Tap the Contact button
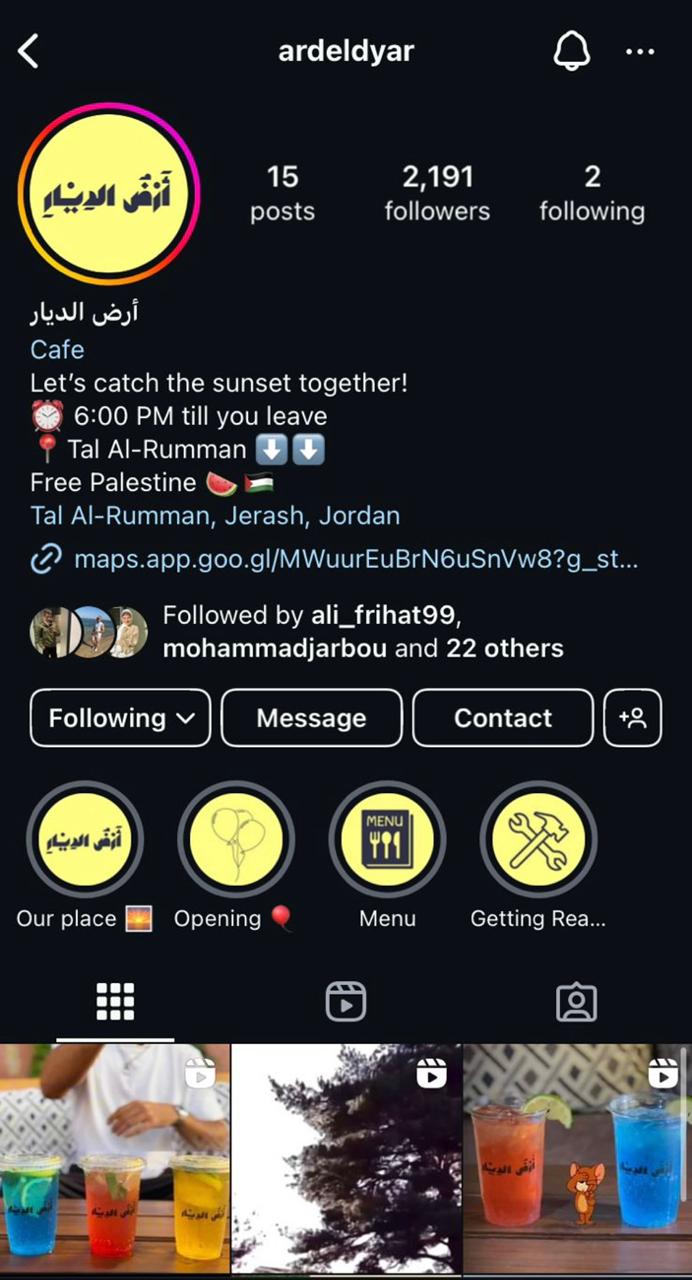Image resolution: width=692 pixels, height=1280 pixels. tap(502, 718)
